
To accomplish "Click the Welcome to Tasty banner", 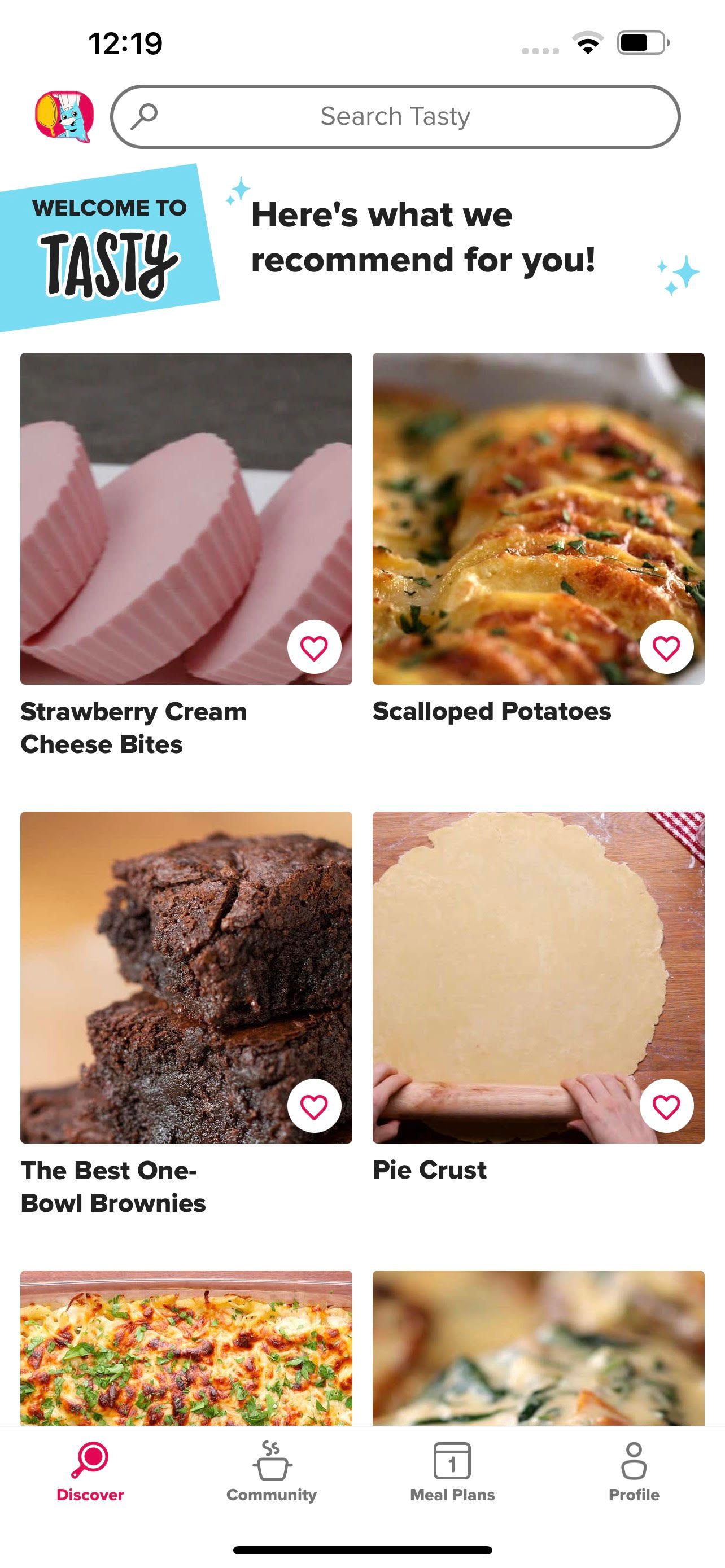I will point(110,243).
